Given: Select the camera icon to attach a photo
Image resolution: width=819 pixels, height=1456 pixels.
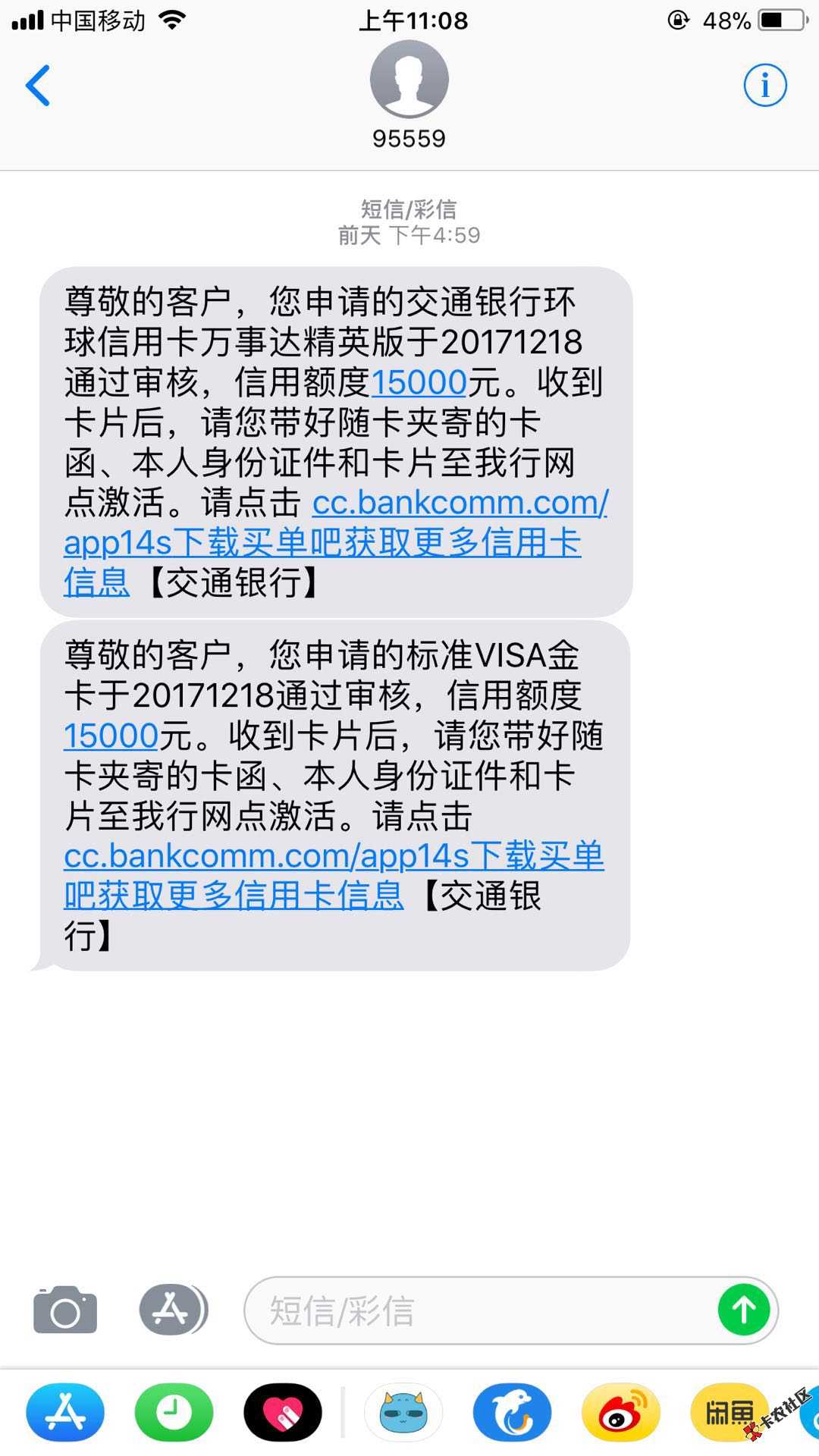Looking at the screenshot, I should [x=64, y=1310].
